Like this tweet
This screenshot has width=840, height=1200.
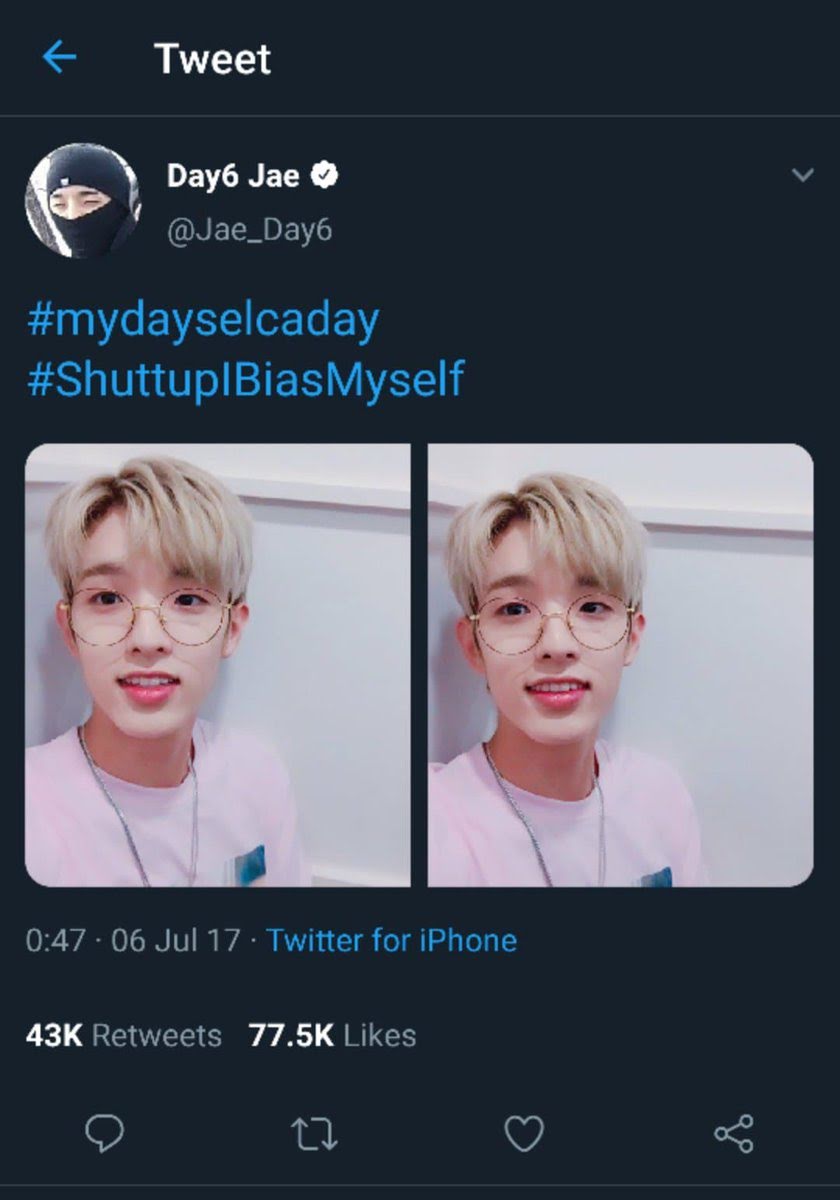pyautogui.click(x=523, y=1134)
